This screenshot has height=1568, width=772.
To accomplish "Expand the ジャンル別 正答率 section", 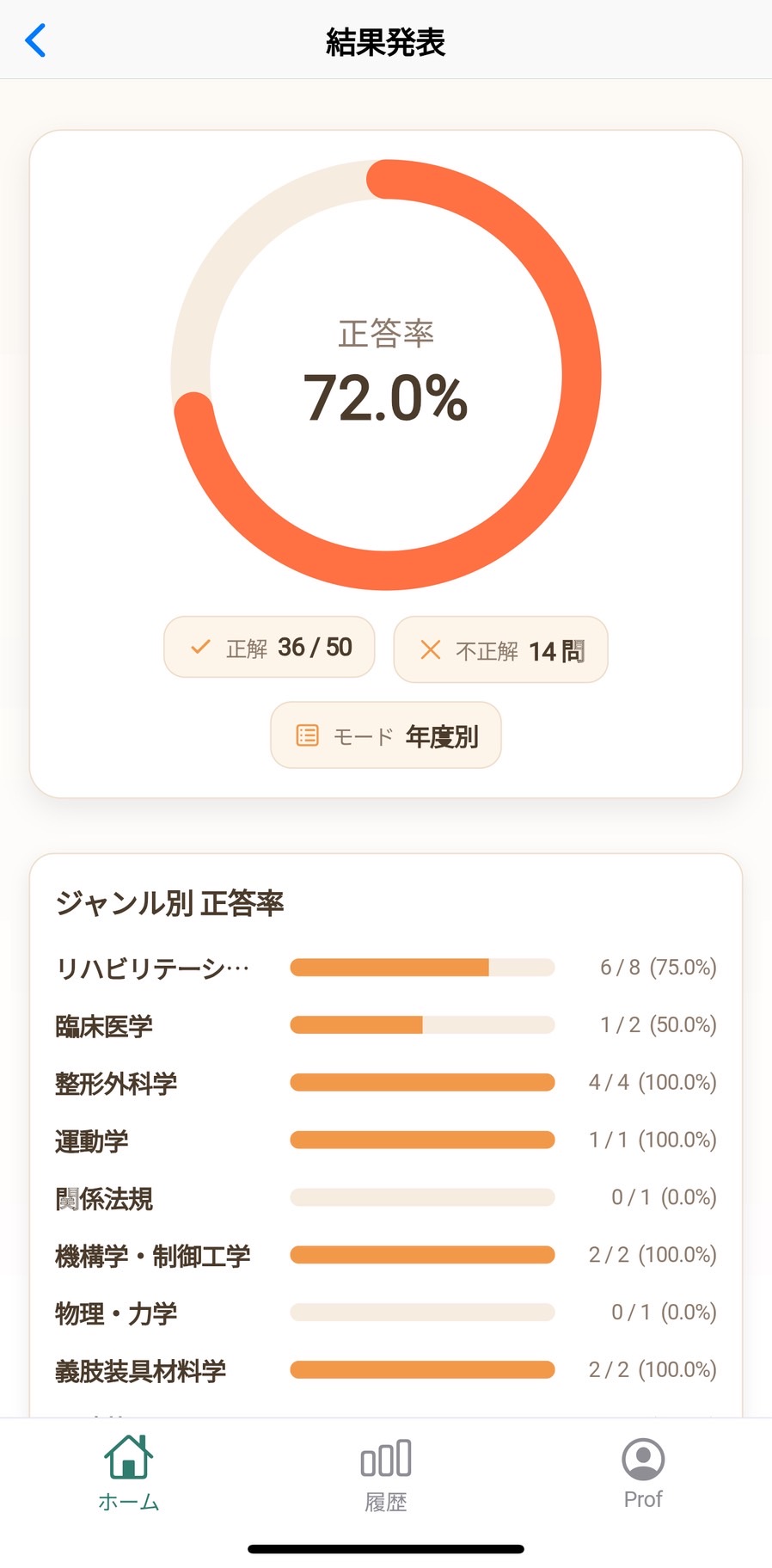I will (169, 903).
